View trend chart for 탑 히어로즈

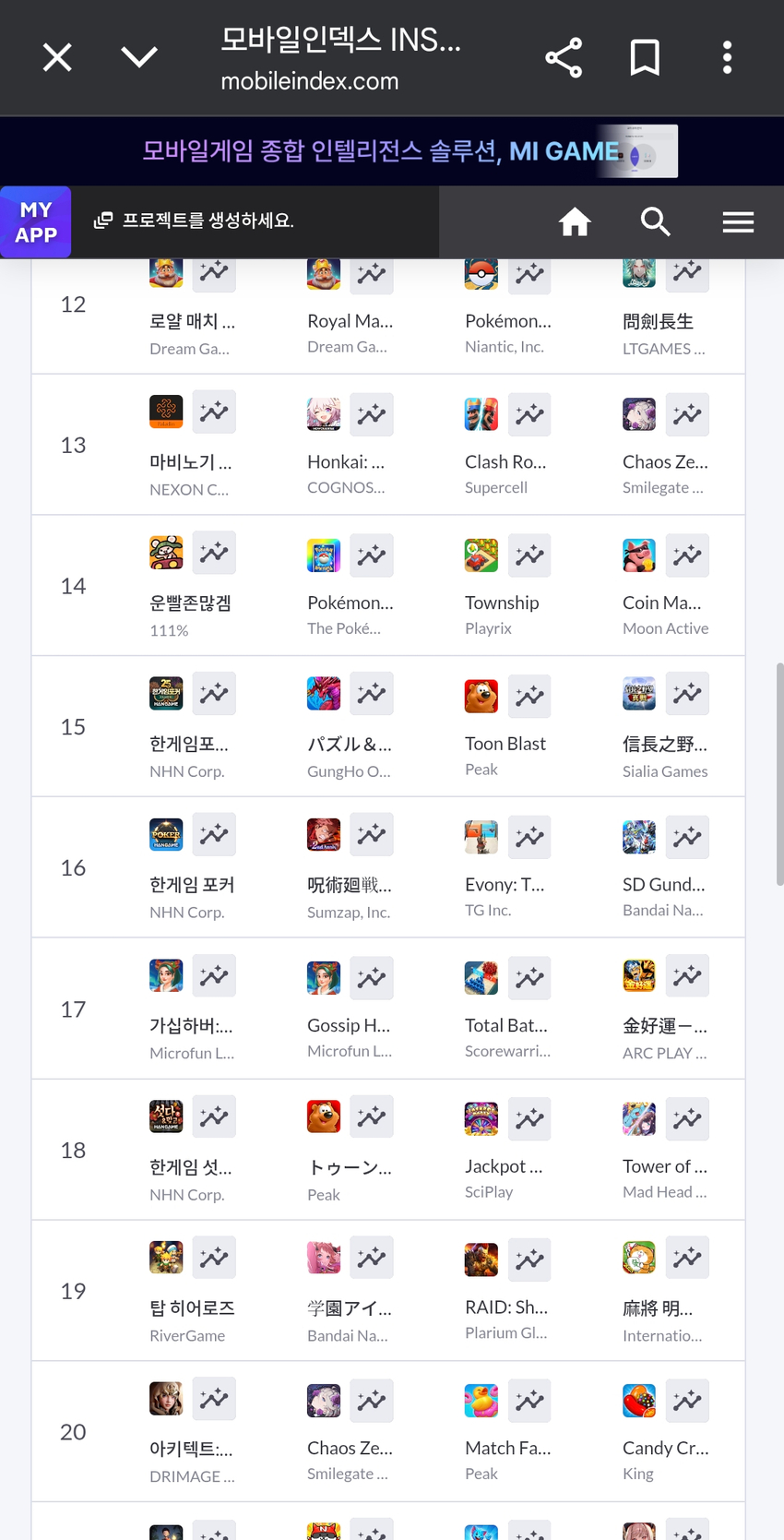pyautogui.click(x=214, y=1257)
